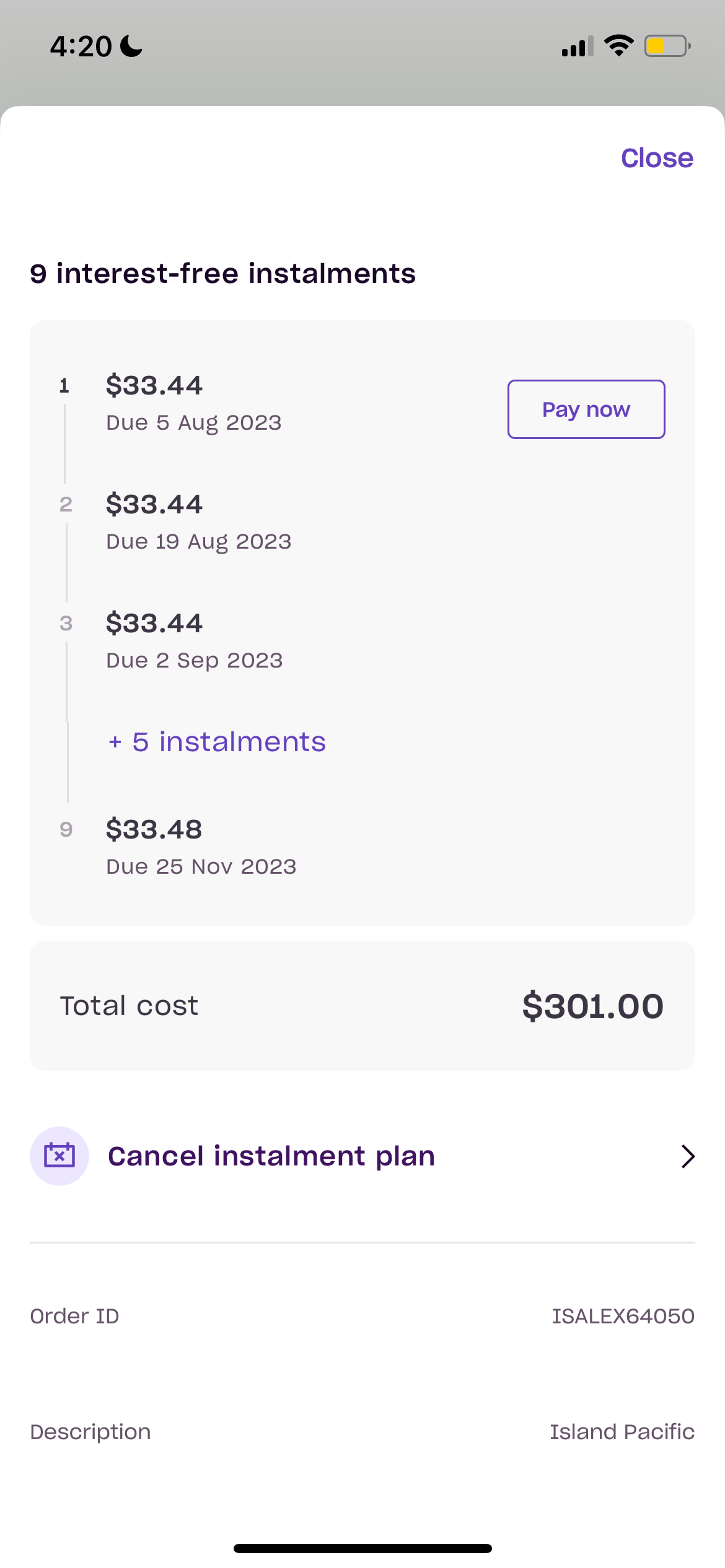Click the Wi-Fi icon in status bar

618,45
